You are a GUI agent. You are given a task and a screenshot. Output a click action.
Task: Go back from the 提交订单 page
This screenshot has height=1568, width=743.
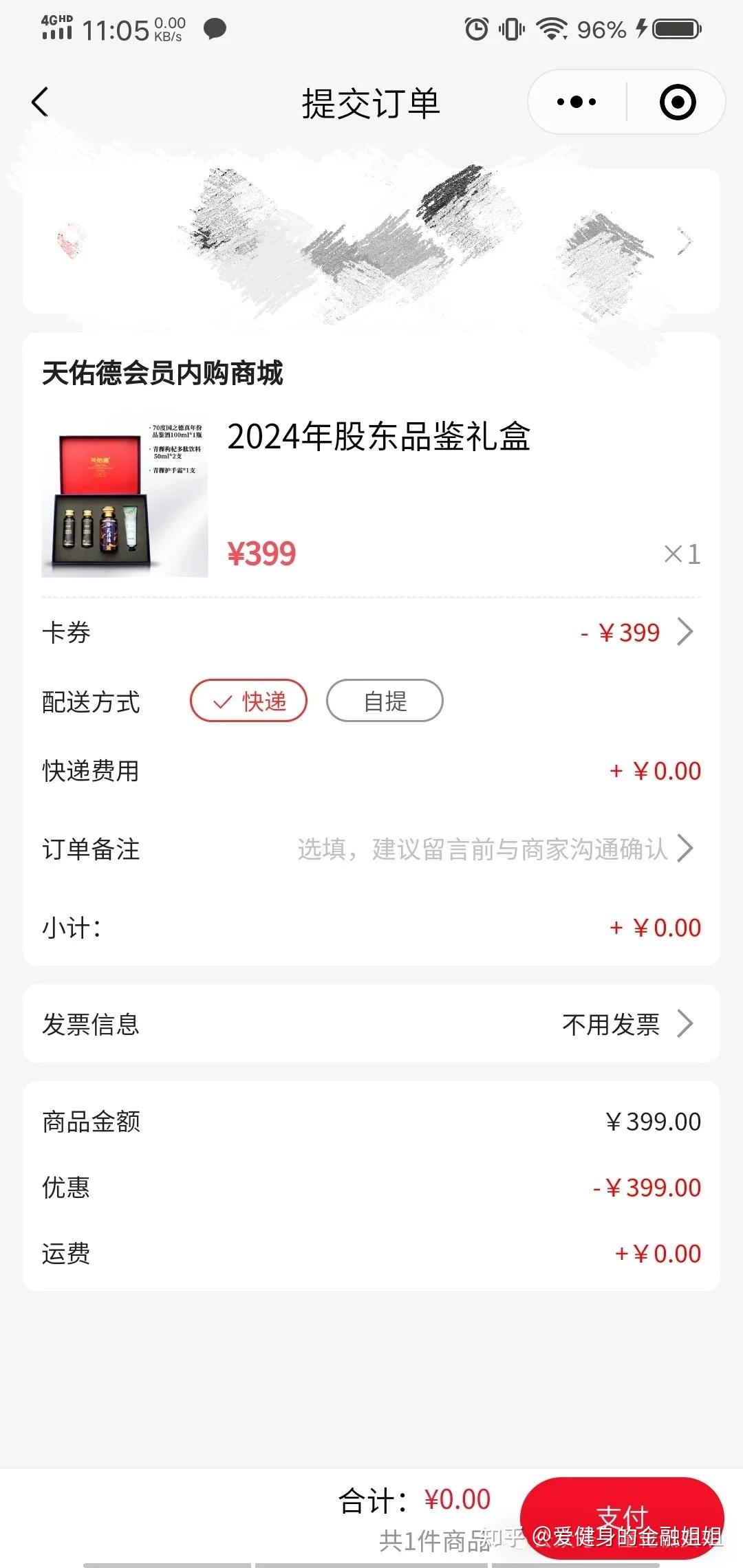40,102
